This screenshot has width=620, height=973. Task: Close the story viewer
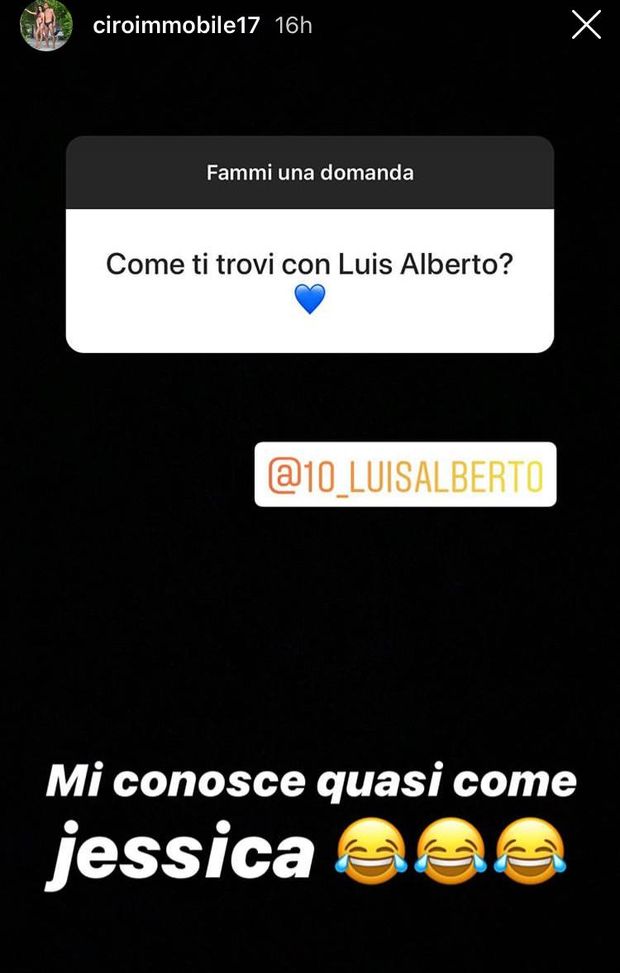tap(586, 25)
